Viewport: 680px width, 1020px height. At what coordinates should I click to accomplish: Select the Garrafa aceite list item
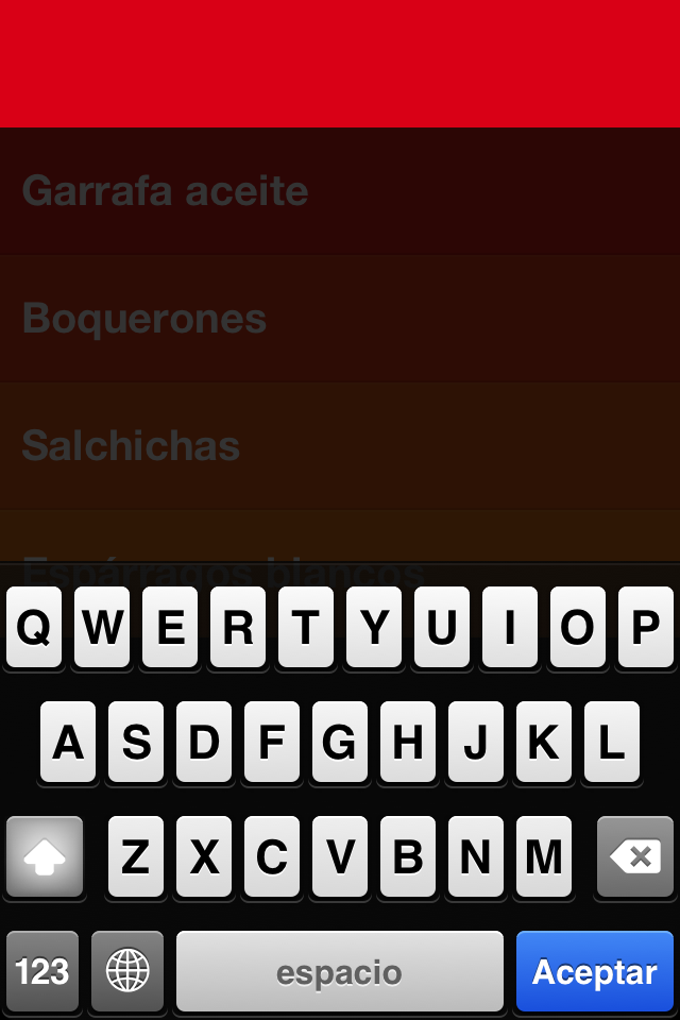(340, 191)
